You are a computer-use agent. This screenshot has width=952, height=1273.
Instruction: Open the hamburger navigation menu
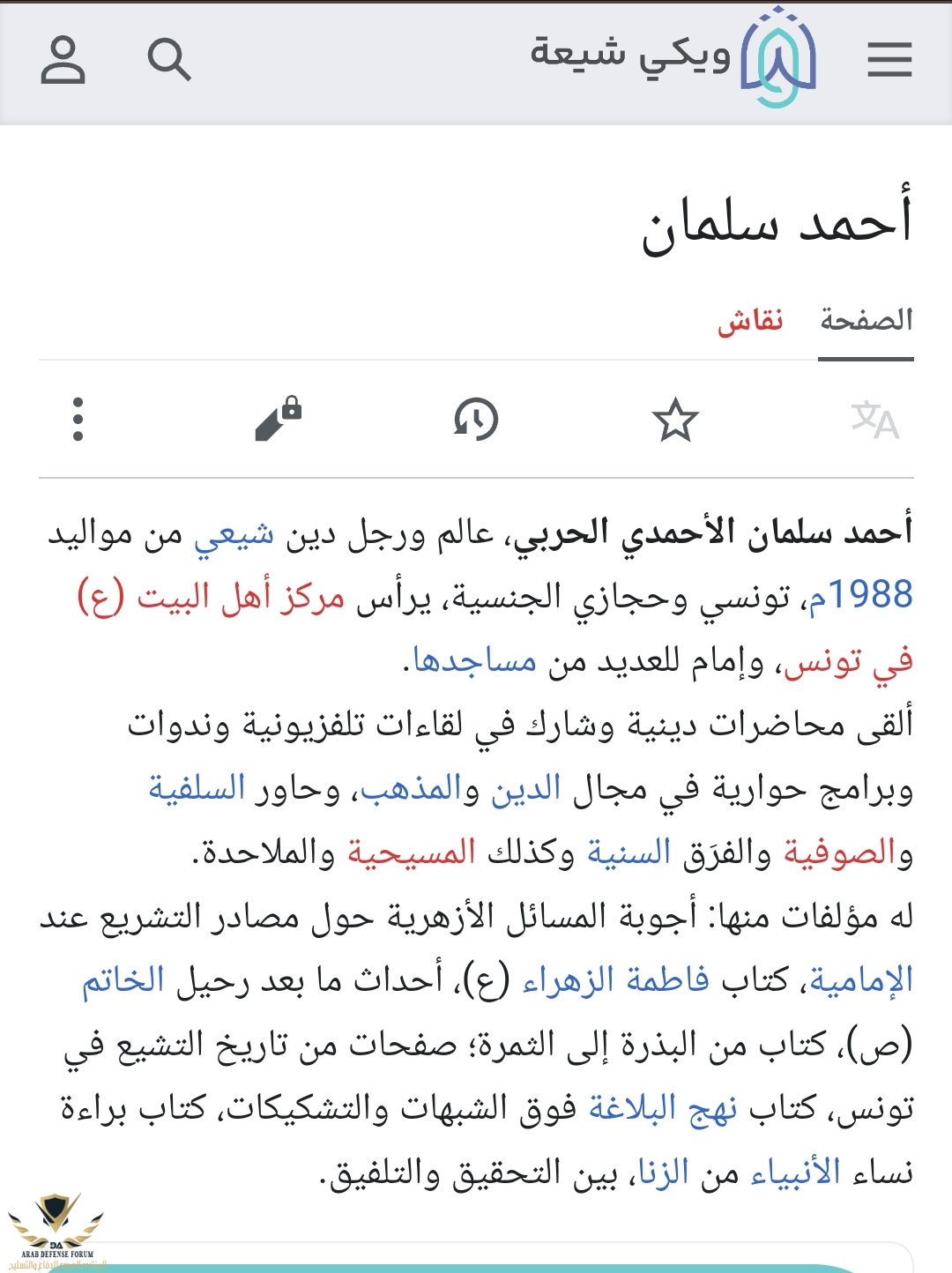889,60
